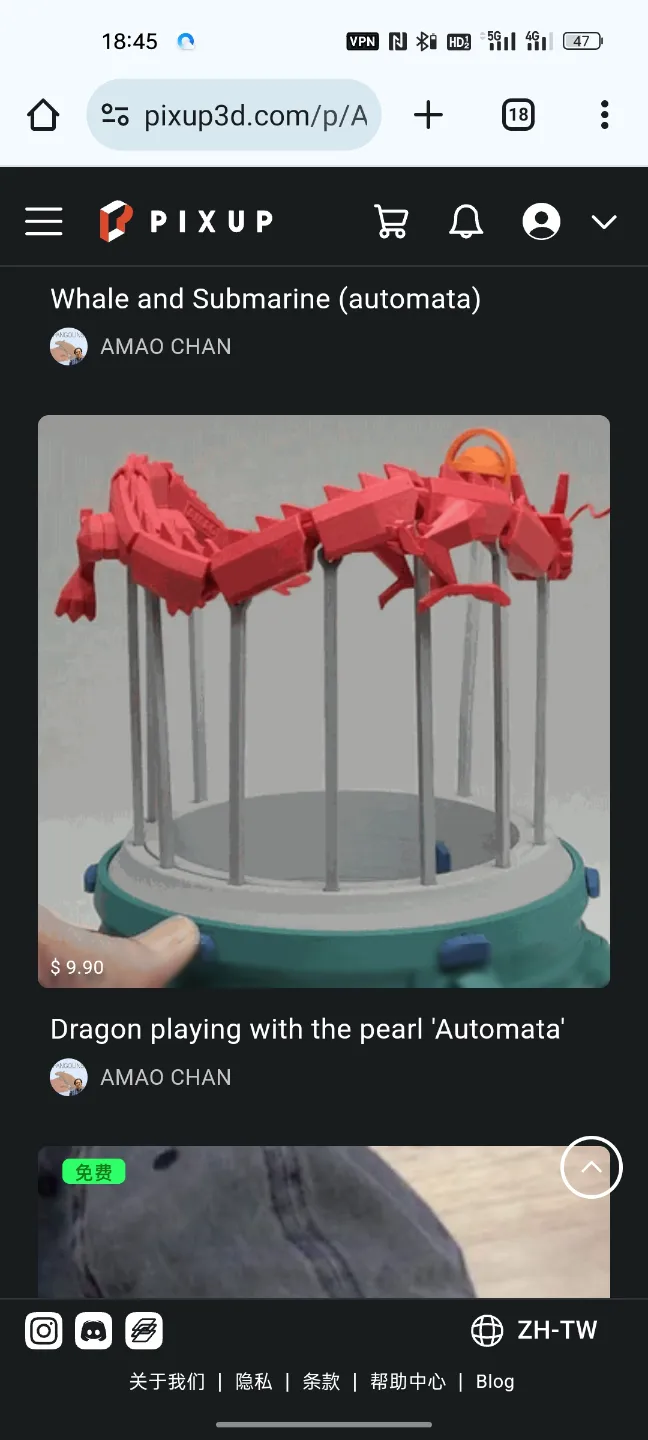
Task: Open the 隐私 privacy page
Action: point(253,1381)
